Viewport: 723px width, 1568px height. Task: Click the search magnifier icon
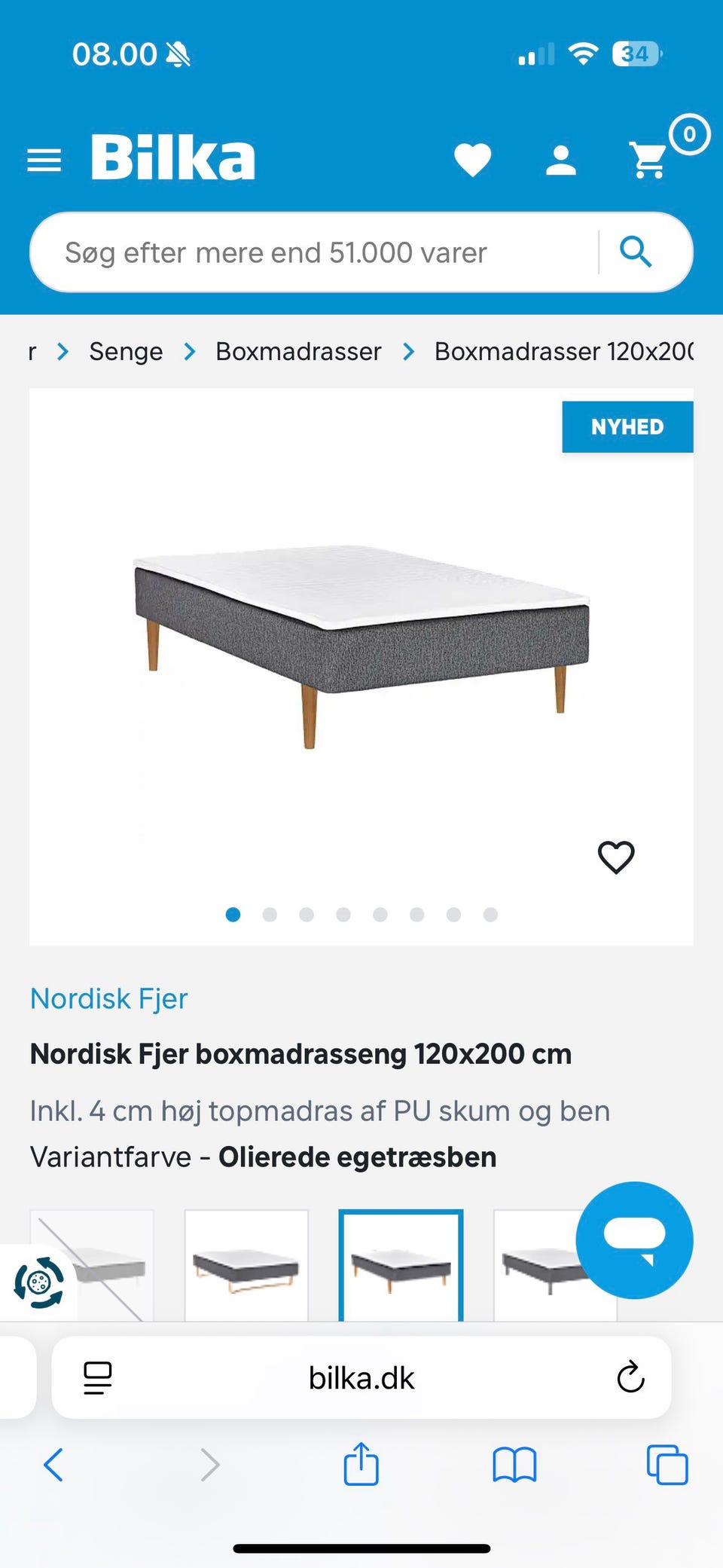coord(637,252)
